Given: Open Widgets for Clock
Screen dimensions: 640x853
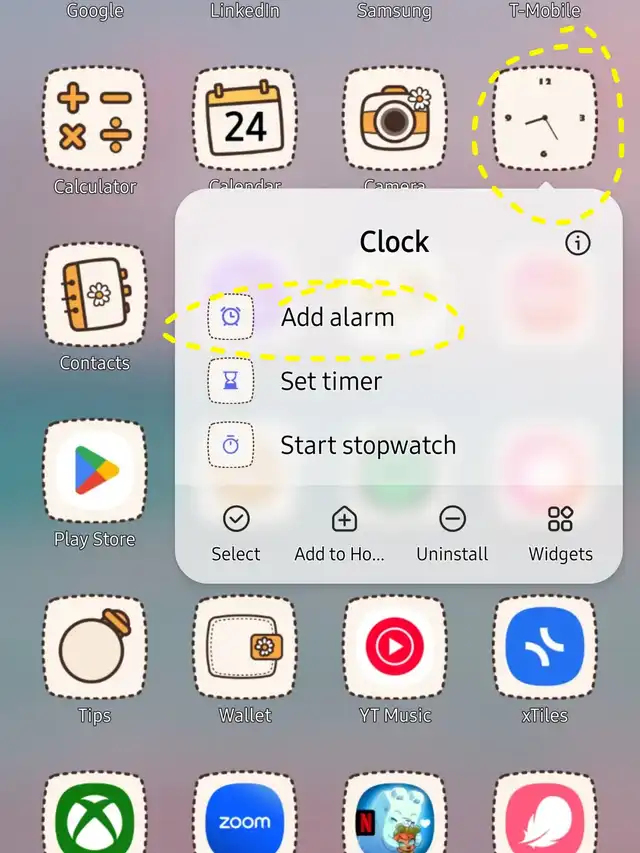Looking at the screenshot, I should click(x=560, y=534).
